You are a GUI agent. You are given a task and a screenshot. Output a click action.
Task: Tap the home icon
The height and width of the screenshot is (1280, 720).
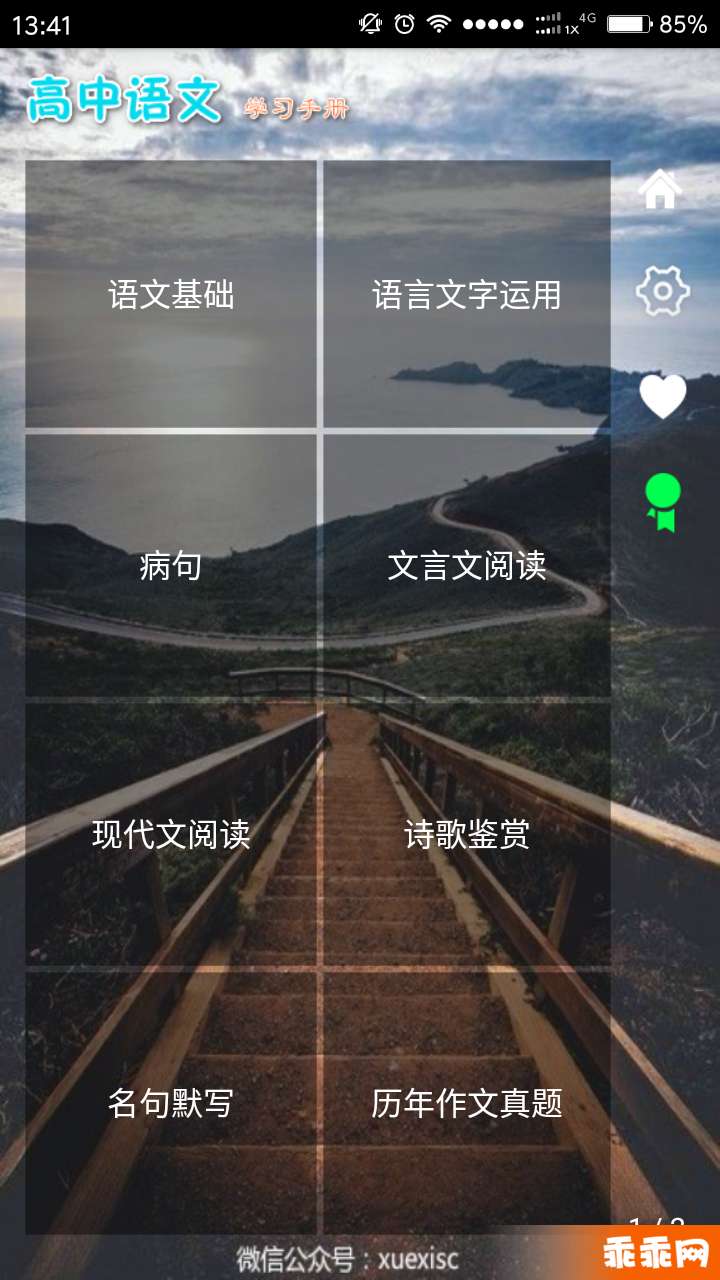tap(660, 189)
